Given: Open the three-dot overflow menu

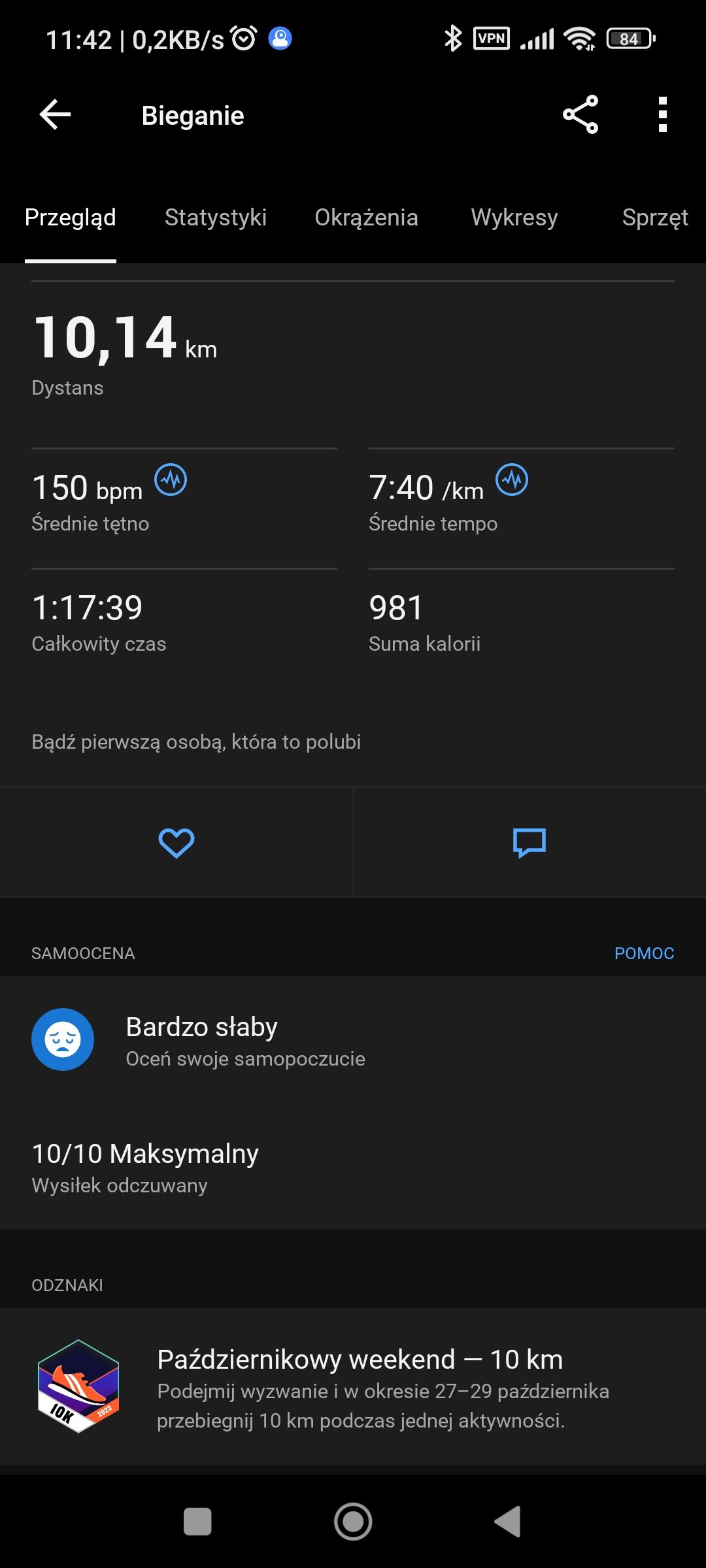Looking at the screenshot, I should pyautogui.click(x=662, y=115).
